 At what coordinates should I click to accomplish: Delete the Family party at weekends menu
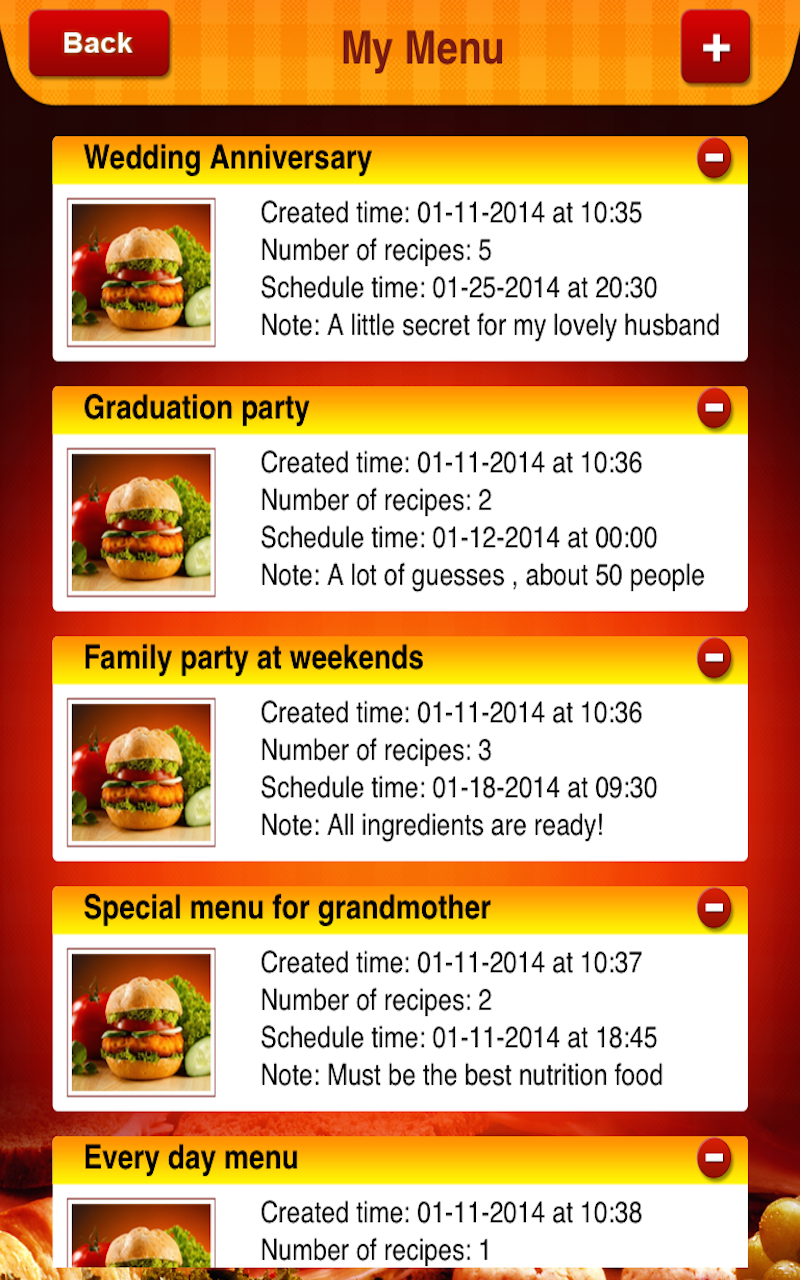(714, 658)
